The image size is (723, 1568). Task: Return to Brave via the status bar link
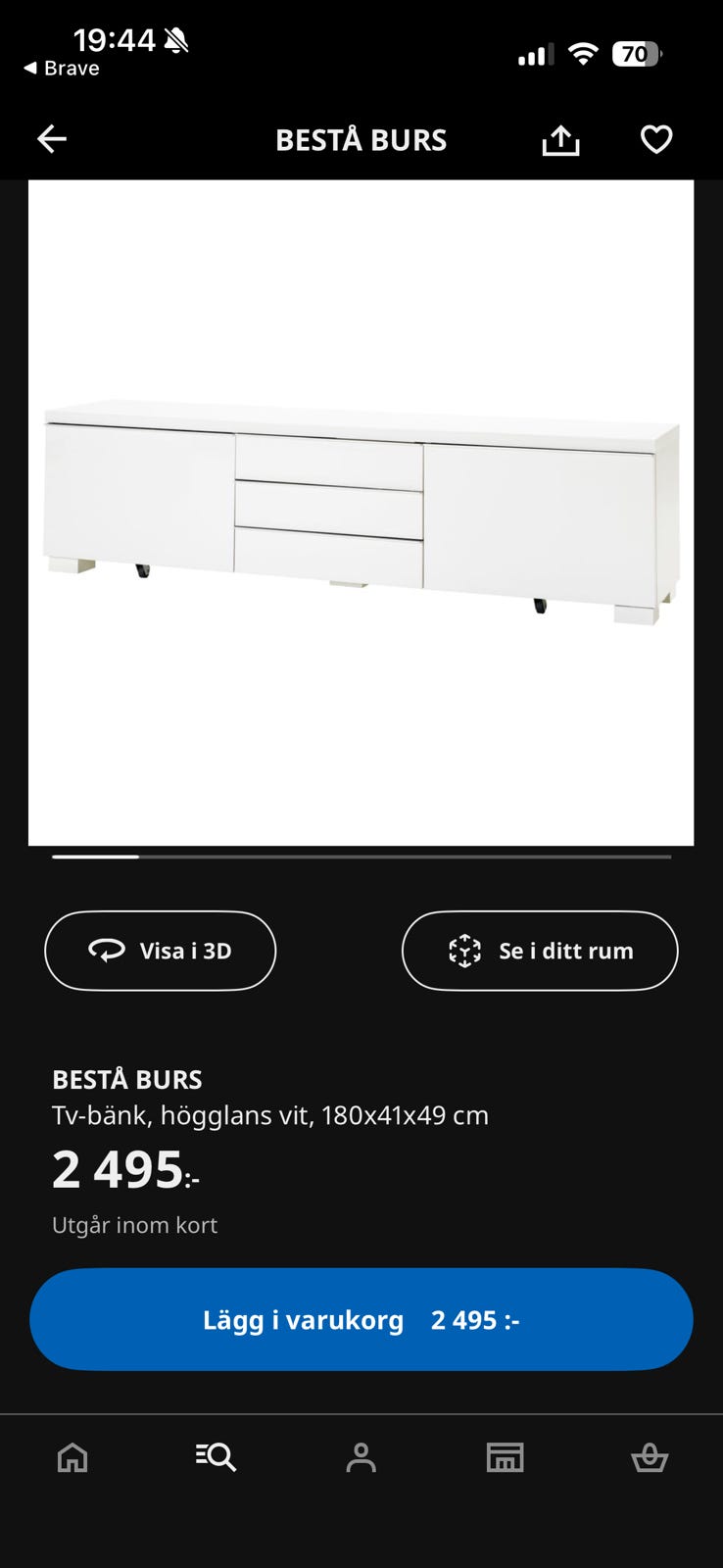tap(63, 68)
